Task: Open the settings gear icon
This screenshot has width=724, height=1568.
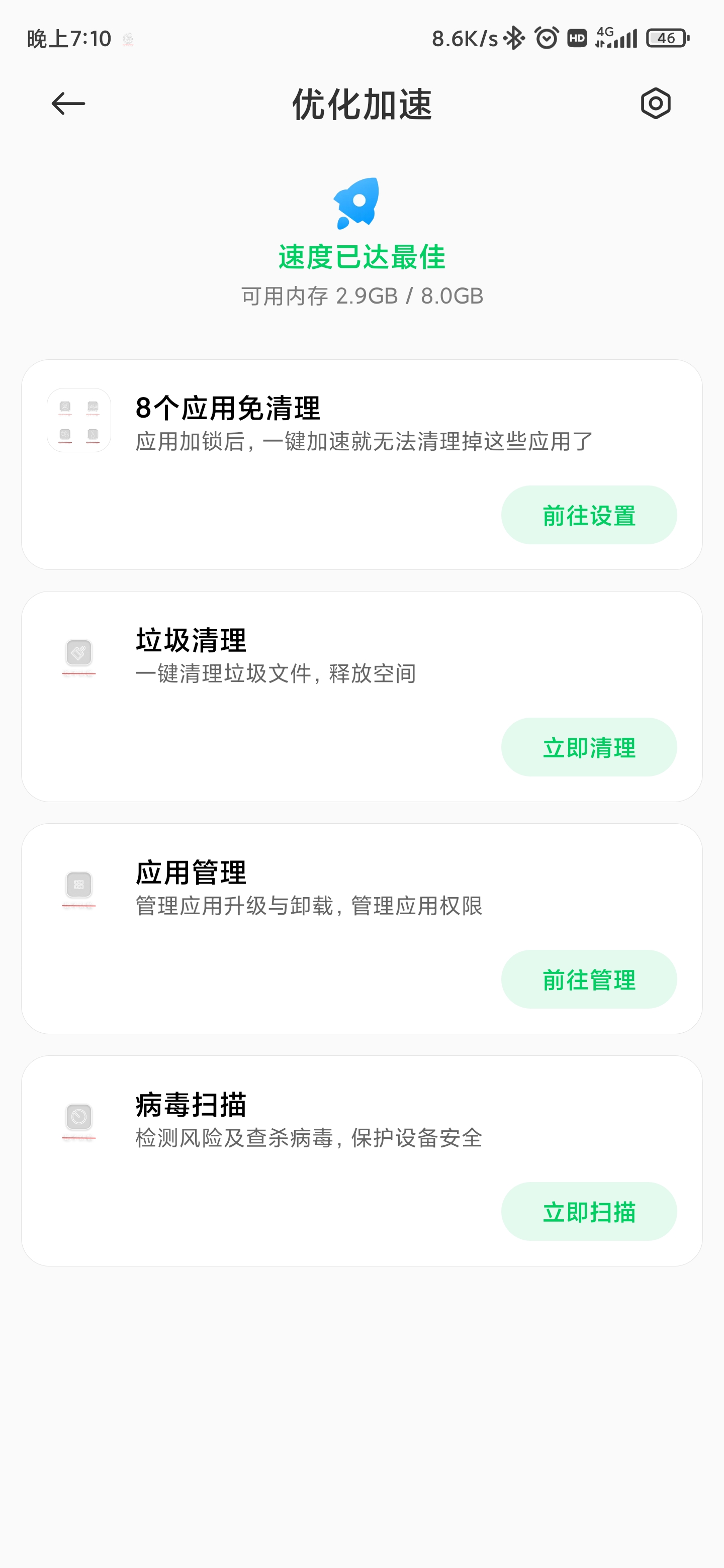Action: [x=655, y=104]
